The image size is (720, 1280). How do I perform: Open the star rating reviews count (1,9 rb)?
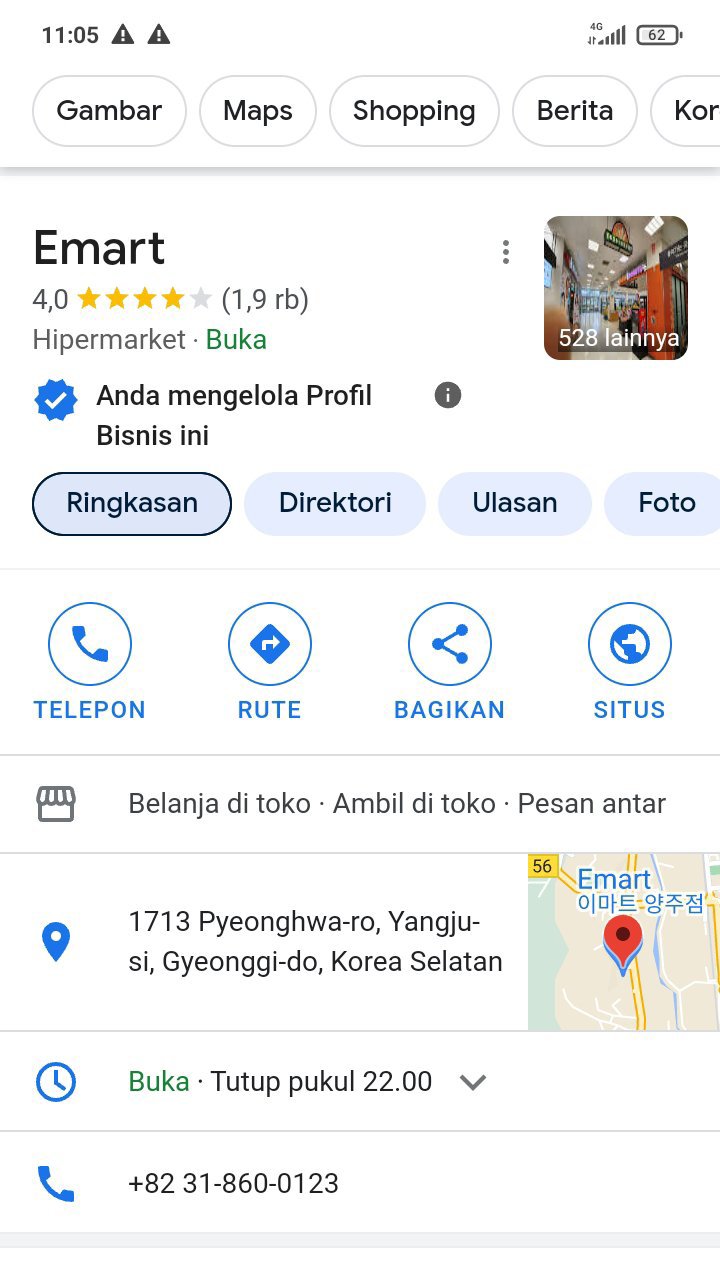[x=265, y=299]
